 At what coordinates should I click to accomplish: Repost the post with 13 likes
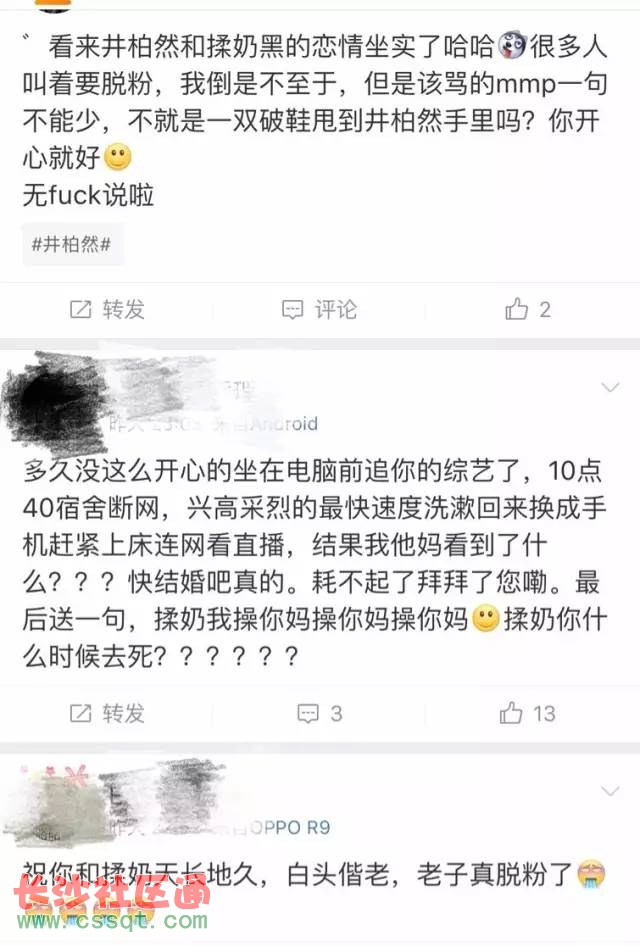coord(107,713)
